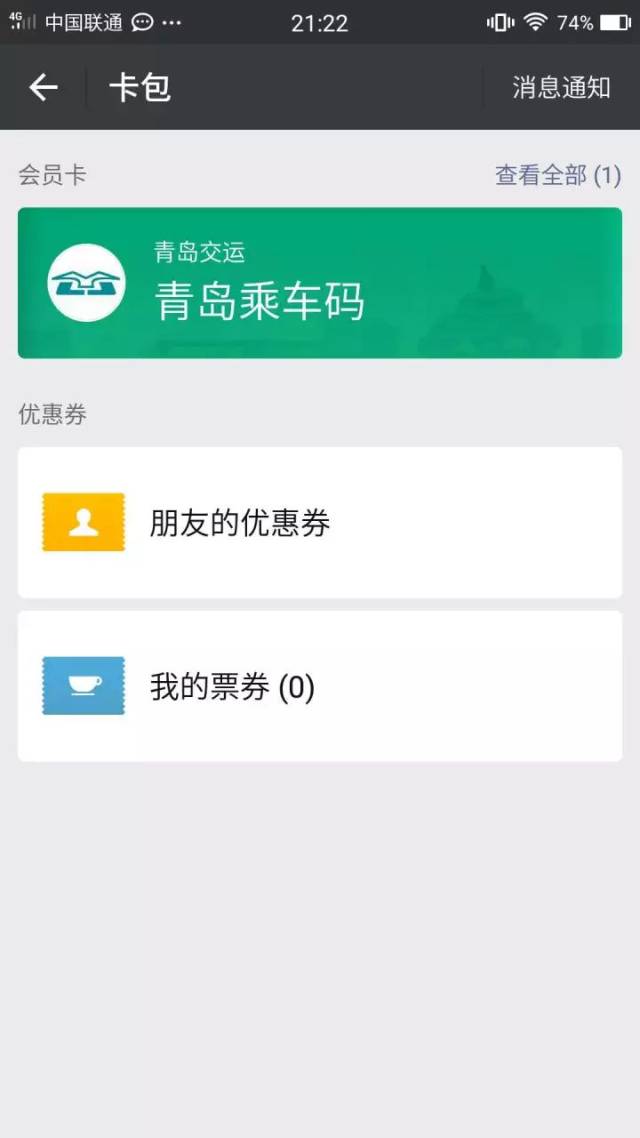Open 消息通知 in the top bar
The image size is (640, 1138).
[561, 88]
